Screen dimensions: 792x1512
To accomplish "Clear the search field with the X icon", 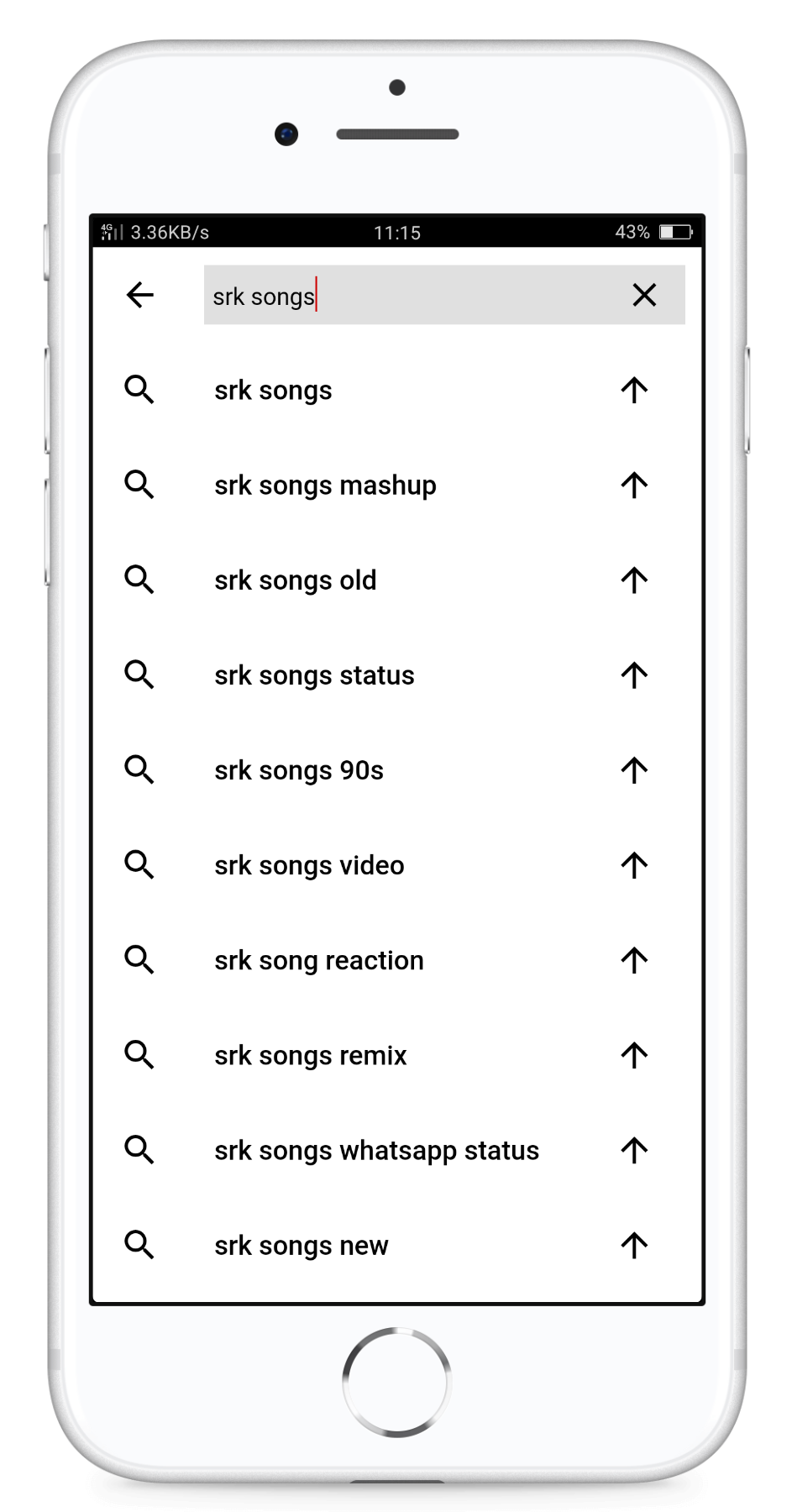I will (643, 295).
